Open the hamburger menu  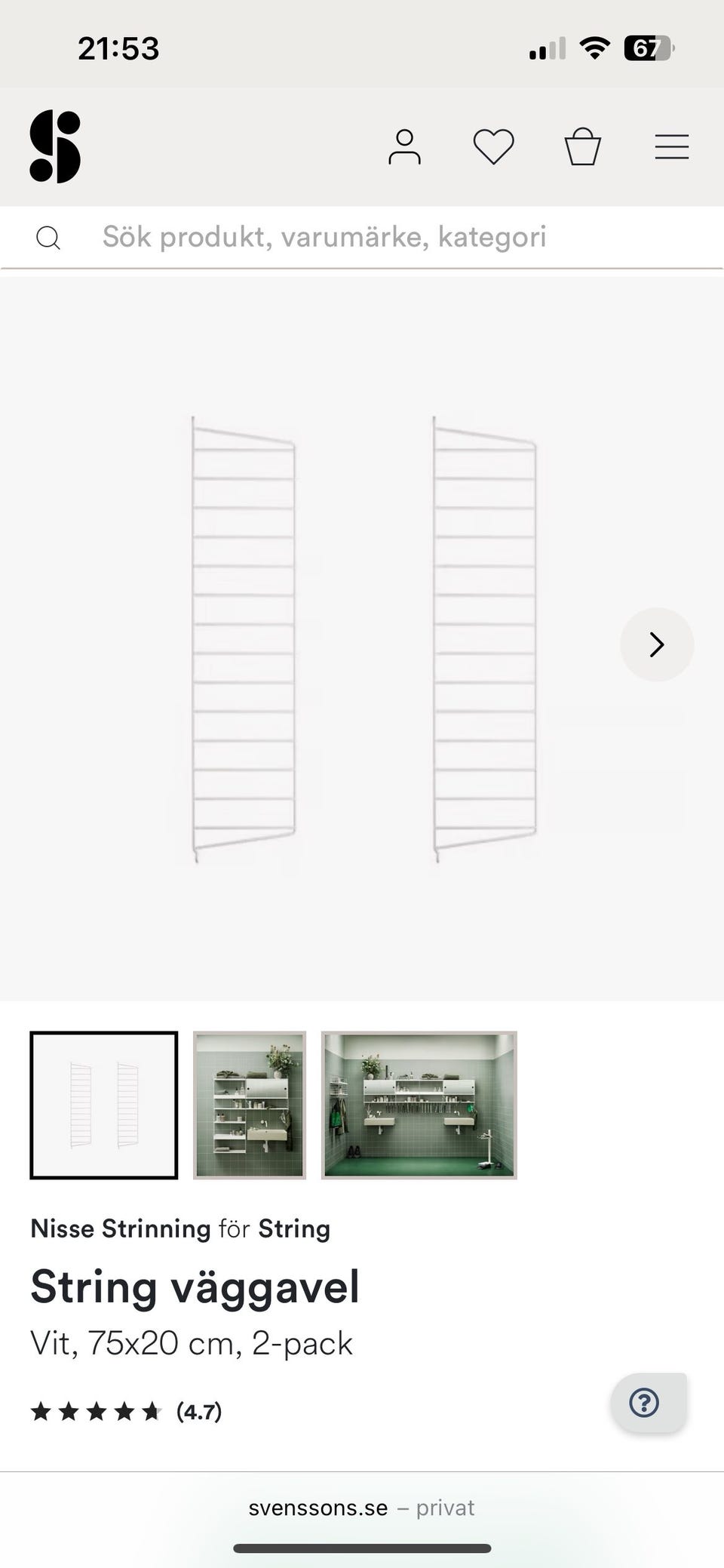[671, 146]
